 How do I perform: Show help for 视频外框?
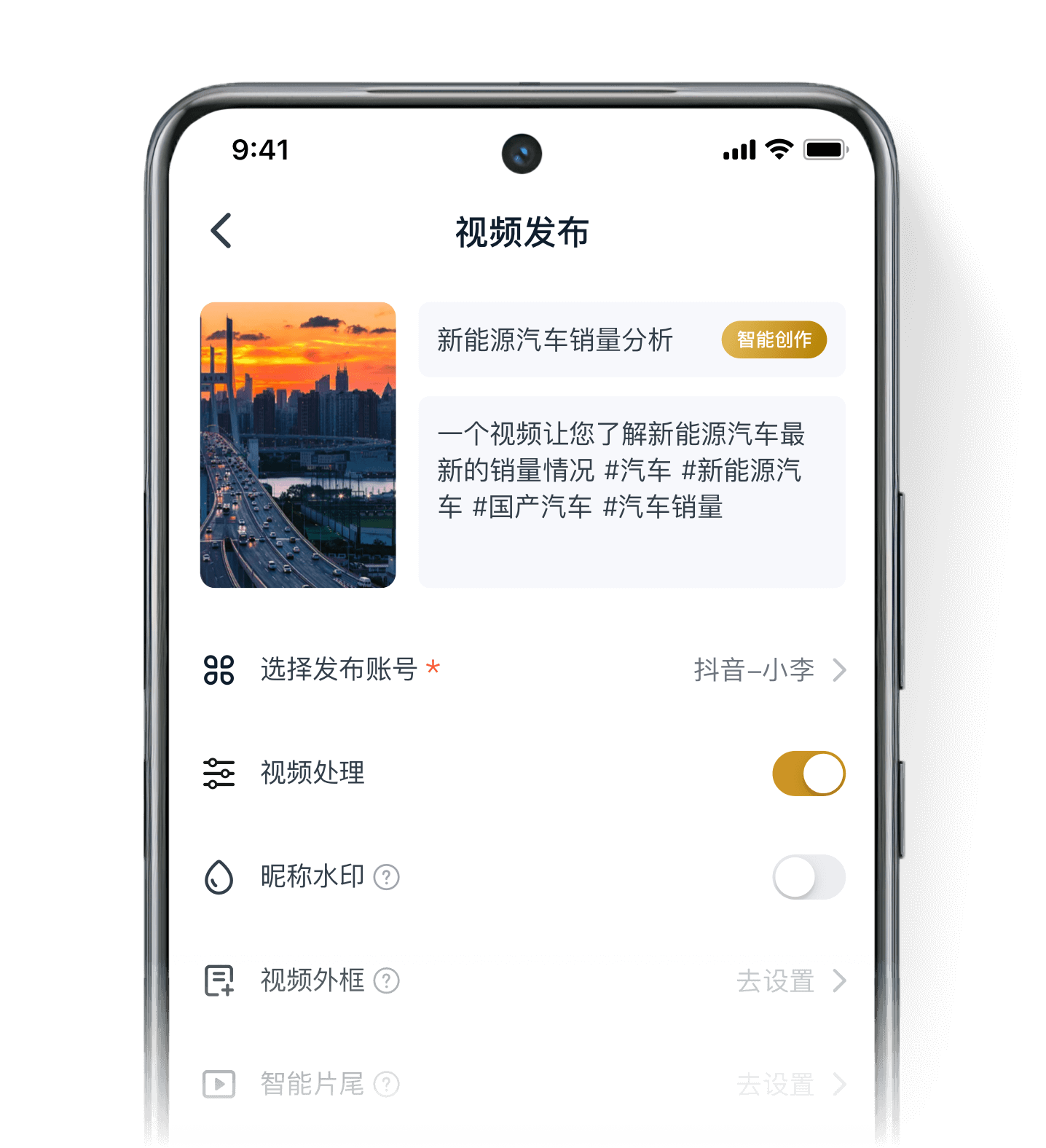point(386,980)
